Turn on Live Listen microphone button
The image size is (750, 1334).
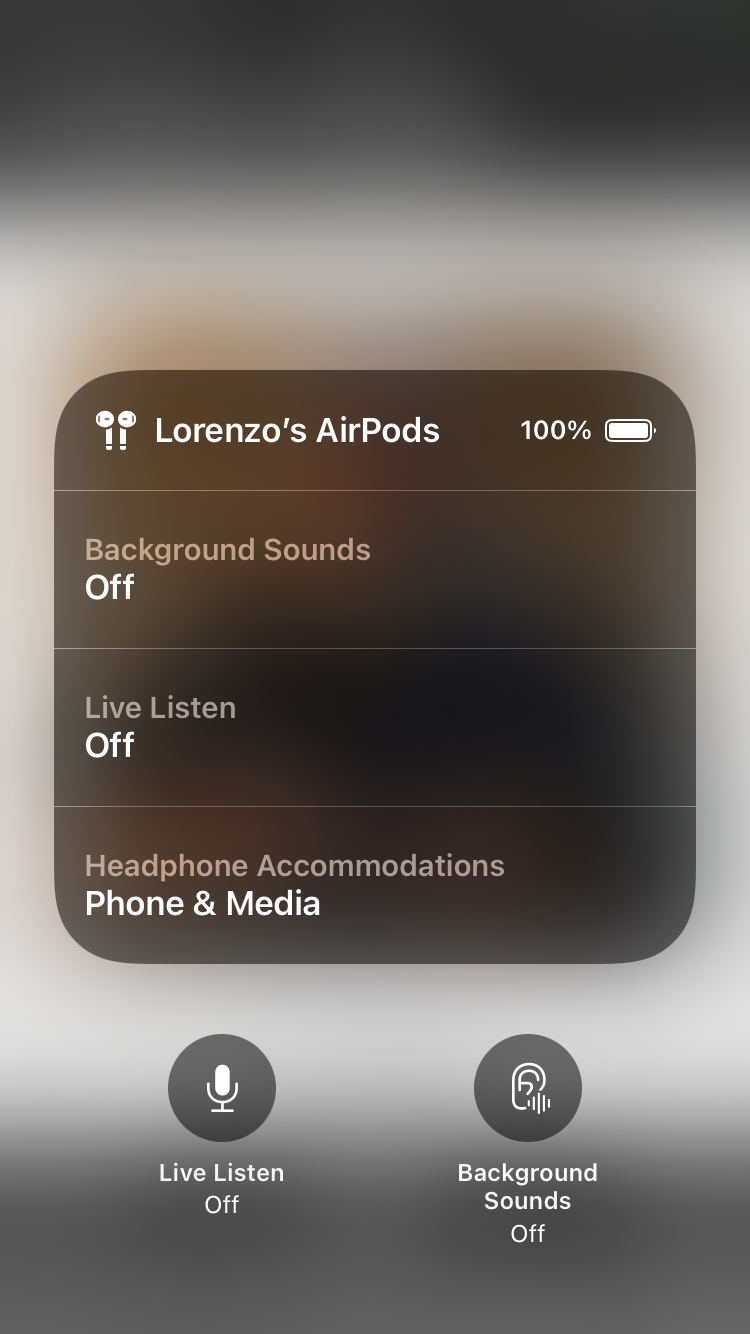[x=222, y=1088]
